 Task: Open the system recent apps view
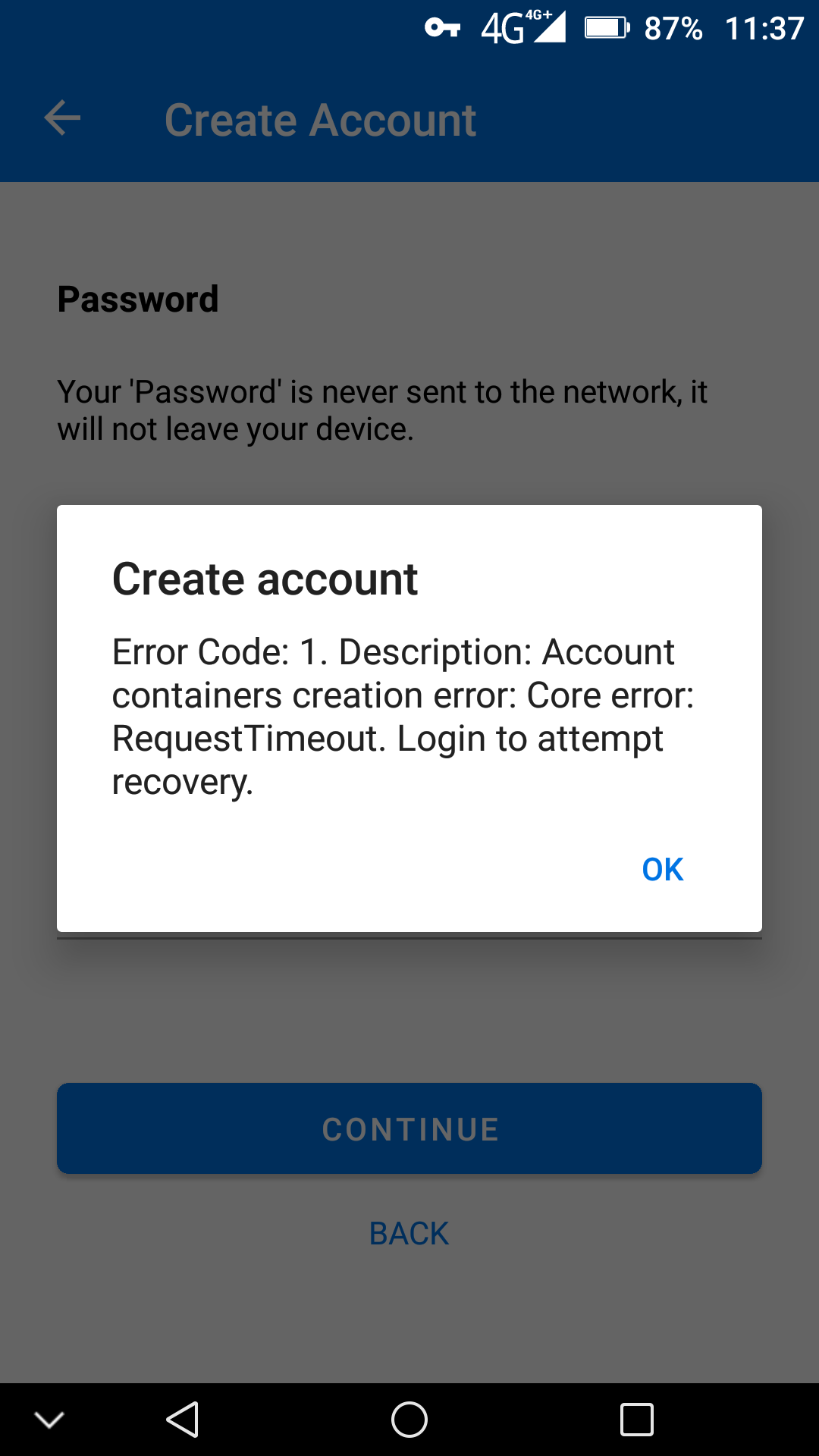click(636, 1420)
